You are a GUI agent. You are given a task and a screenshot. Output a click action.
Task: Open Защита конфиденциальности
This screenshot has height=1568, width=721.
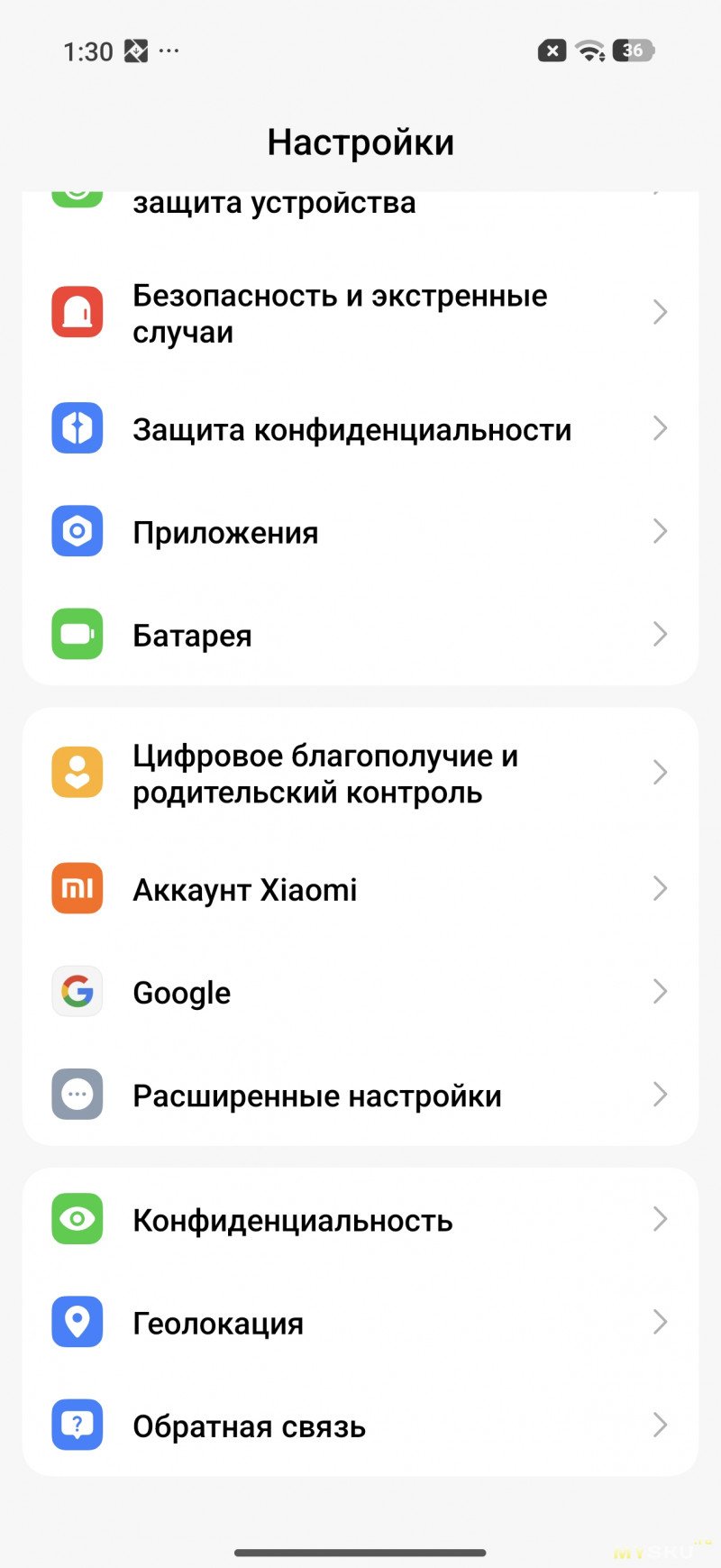[x=351, y=429]
